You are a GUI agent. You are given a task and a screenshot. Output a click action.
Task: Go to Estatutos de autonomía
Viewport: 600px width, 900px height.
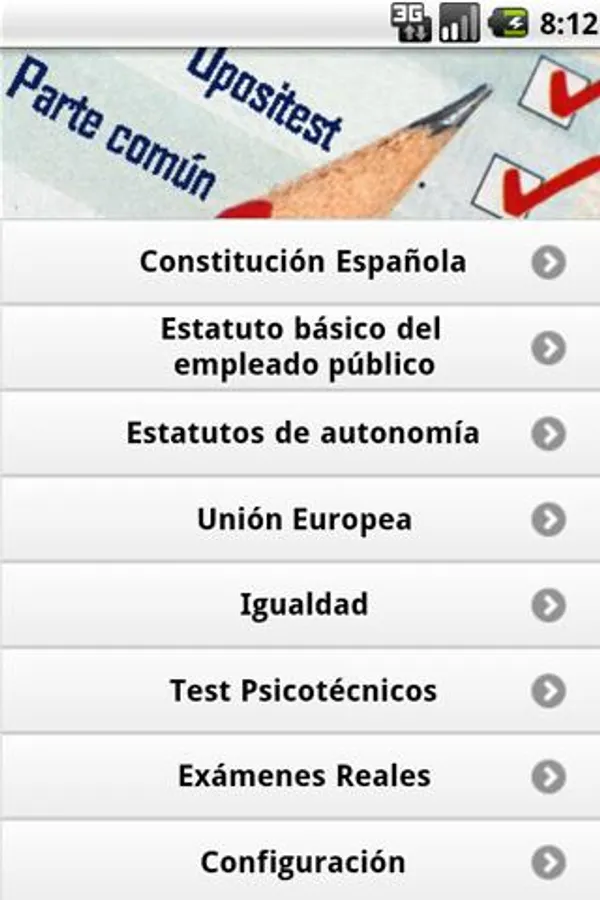point(302,433)
